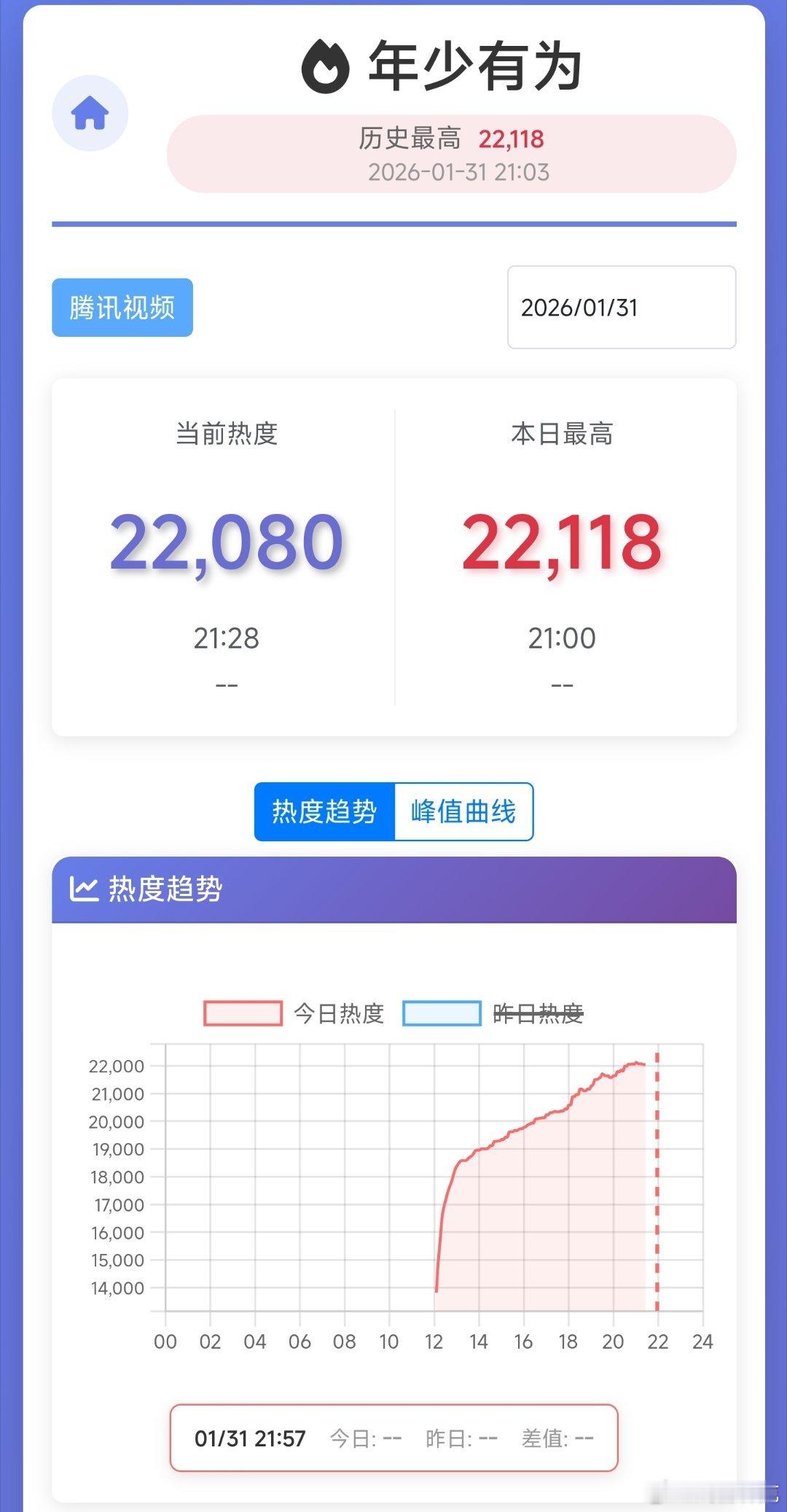Click the home icon at top left
The width and height of the screenshot is (787, 1512).
coord(90,112)
